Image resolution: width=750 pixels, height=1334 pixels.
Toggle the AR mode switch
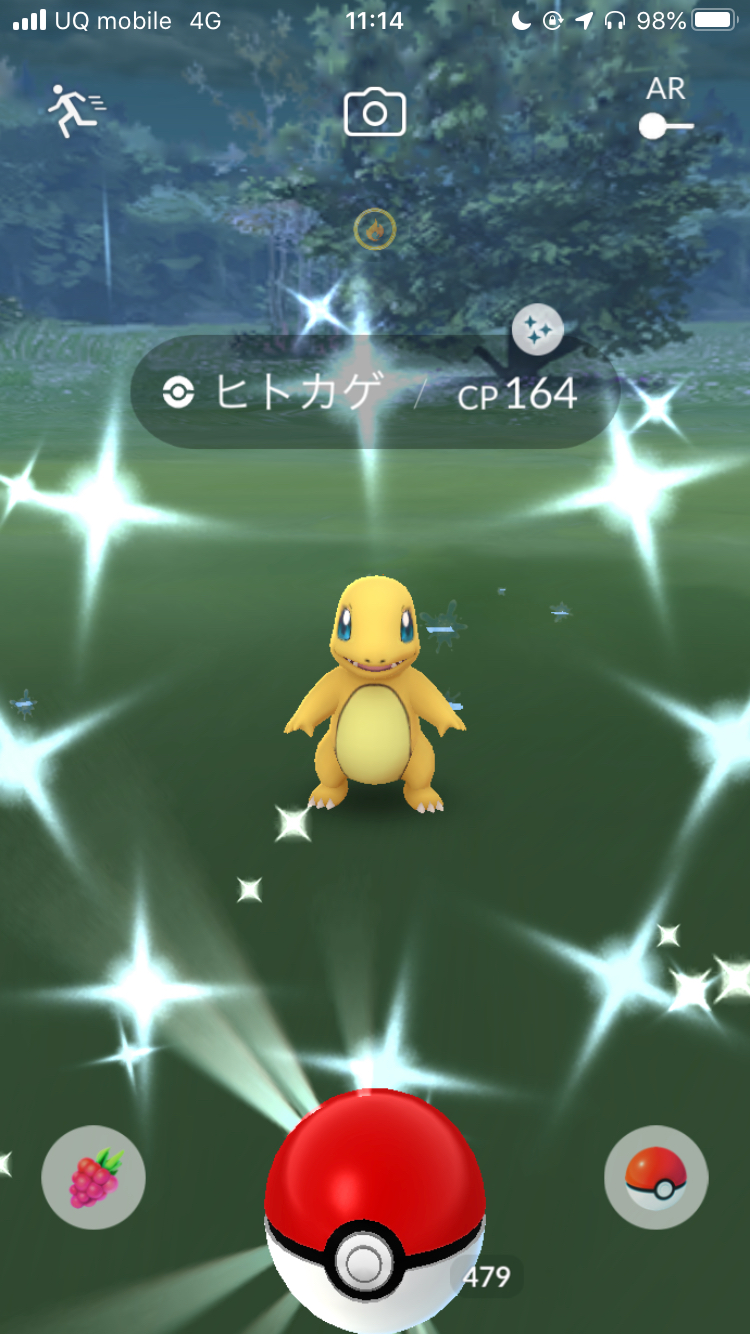(x=666, y=126)
